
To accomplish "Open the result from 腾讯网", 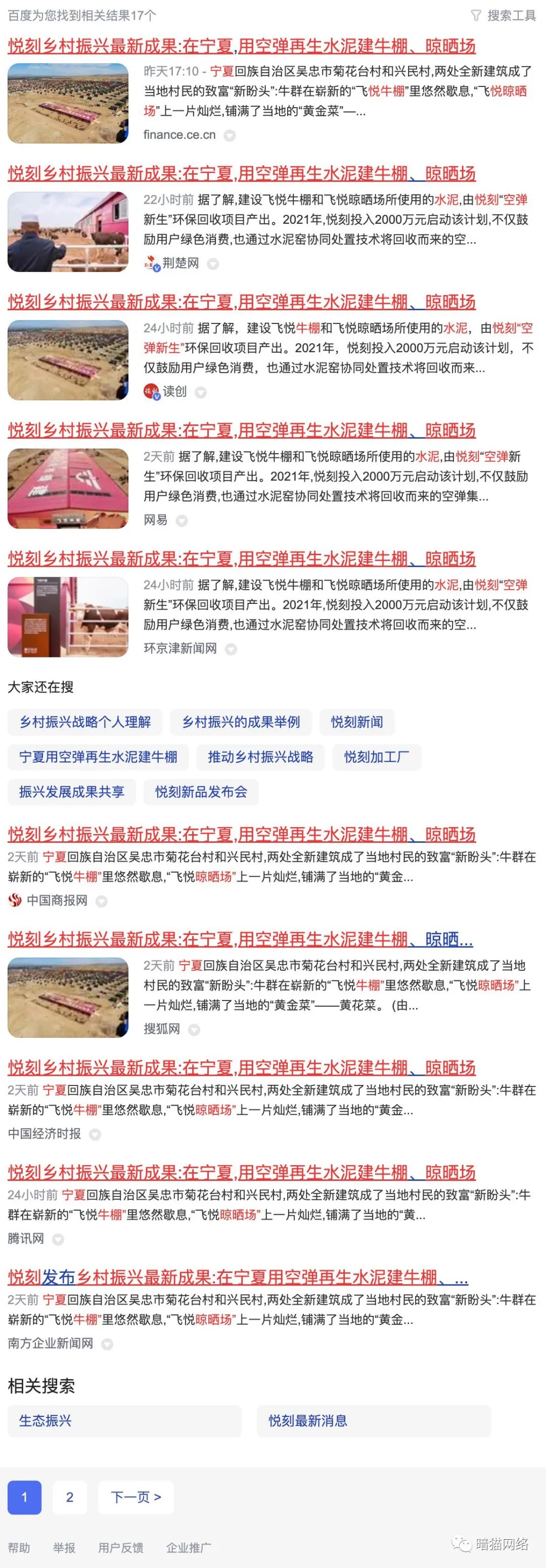I will [x=241, y=1172].
